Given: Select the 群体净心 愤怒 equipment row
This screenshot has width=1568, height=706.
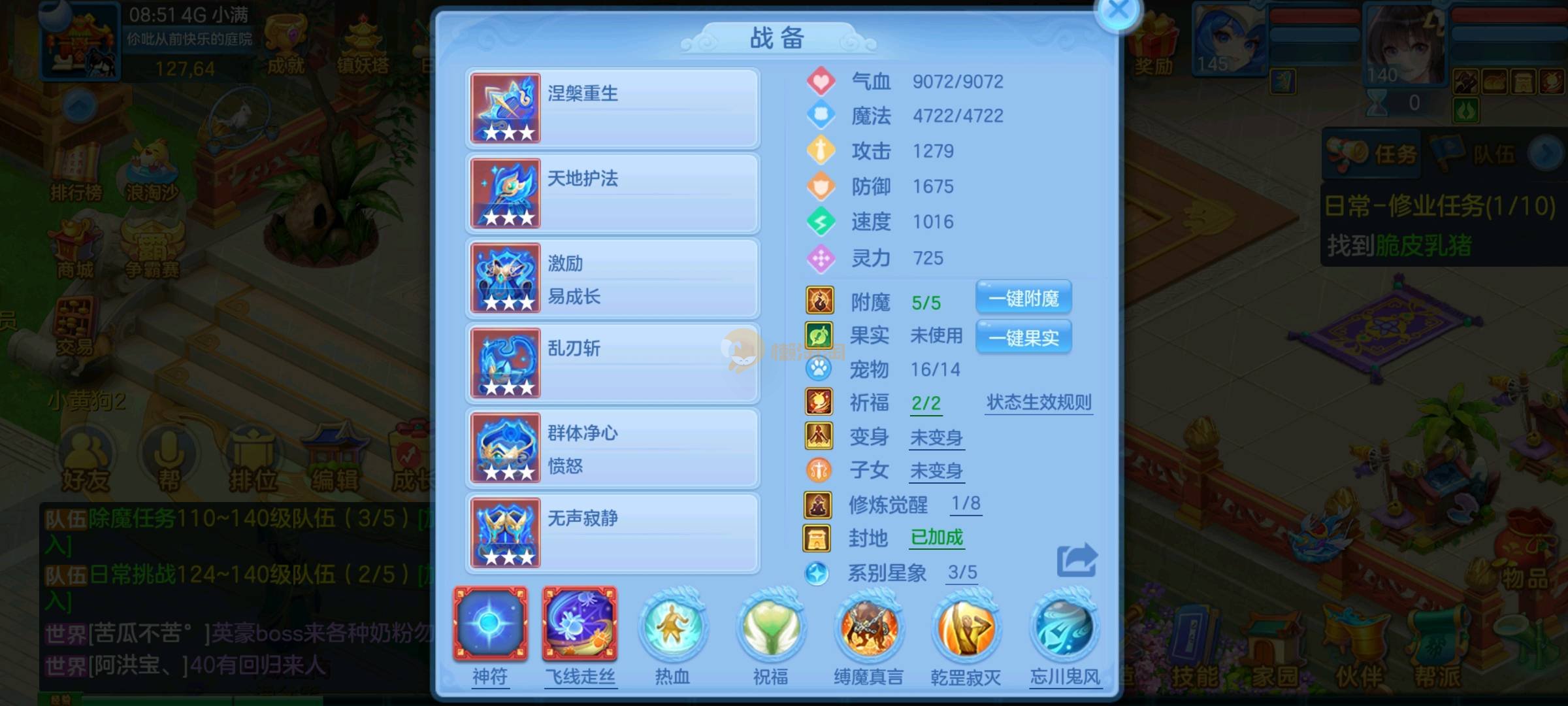Looking at the screenshot, I should (x=612, y=448).
